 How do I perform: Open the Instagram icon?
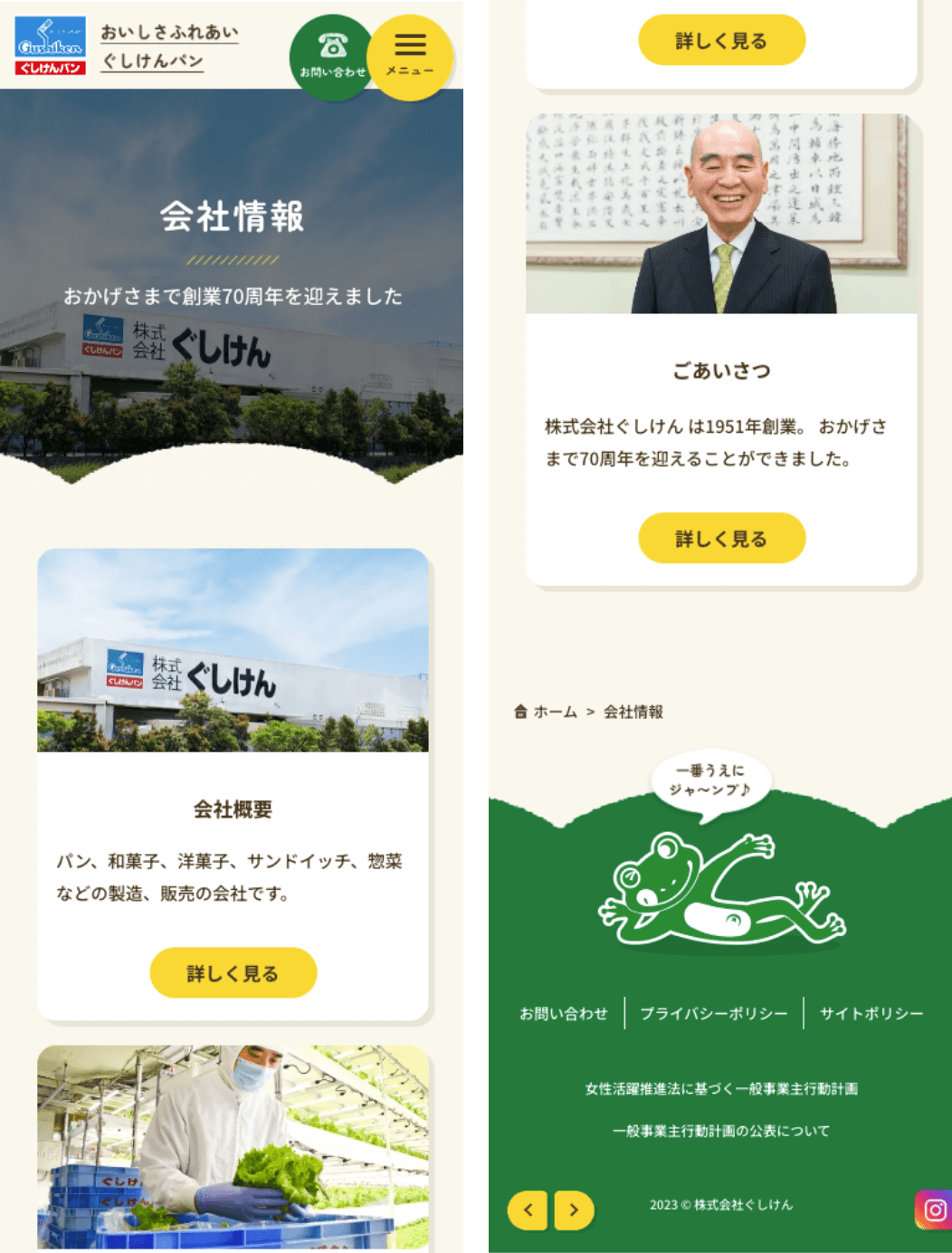(x=935, y=1210)
